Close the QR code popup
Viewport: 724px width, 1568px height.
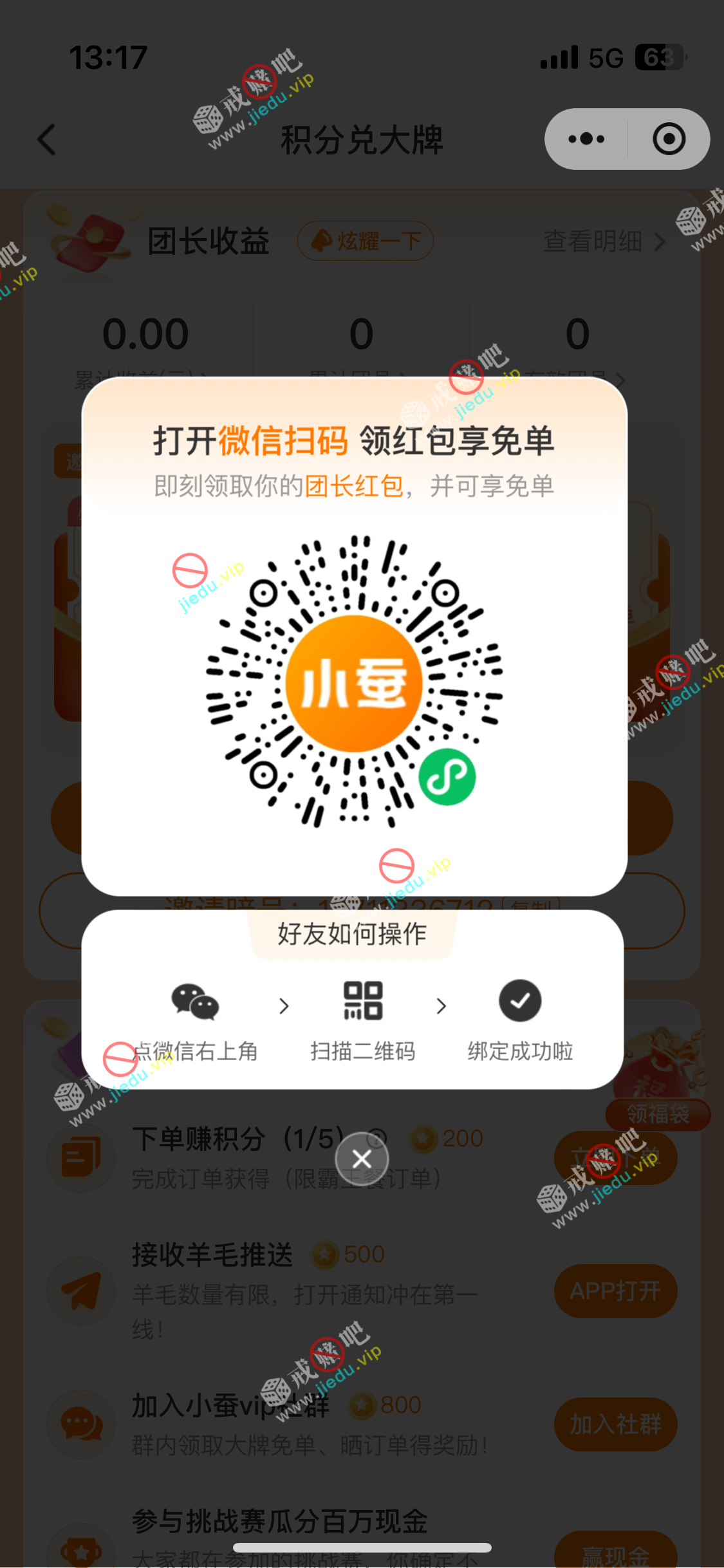pos(362,1159)
